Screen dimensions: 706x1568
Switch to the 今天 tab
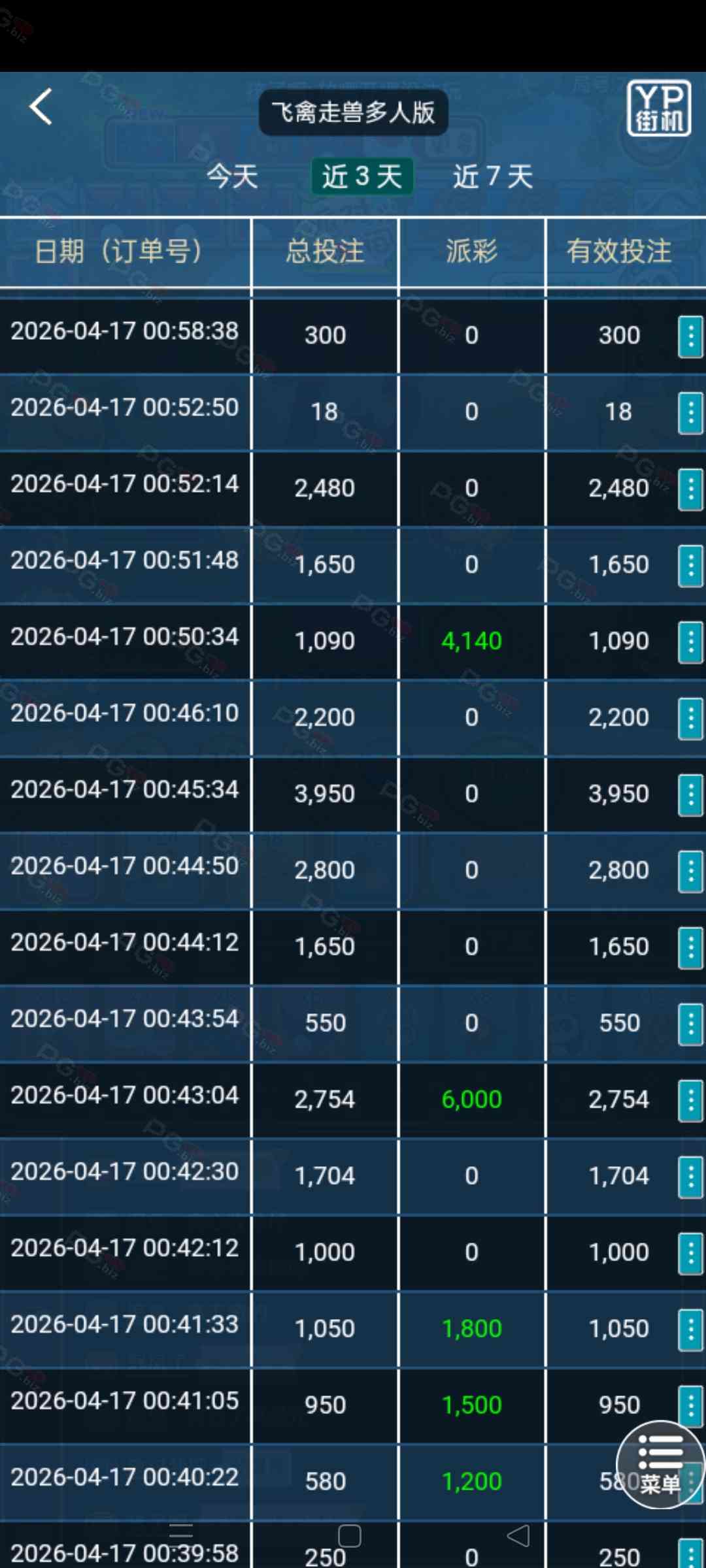(x=232, y=176)
